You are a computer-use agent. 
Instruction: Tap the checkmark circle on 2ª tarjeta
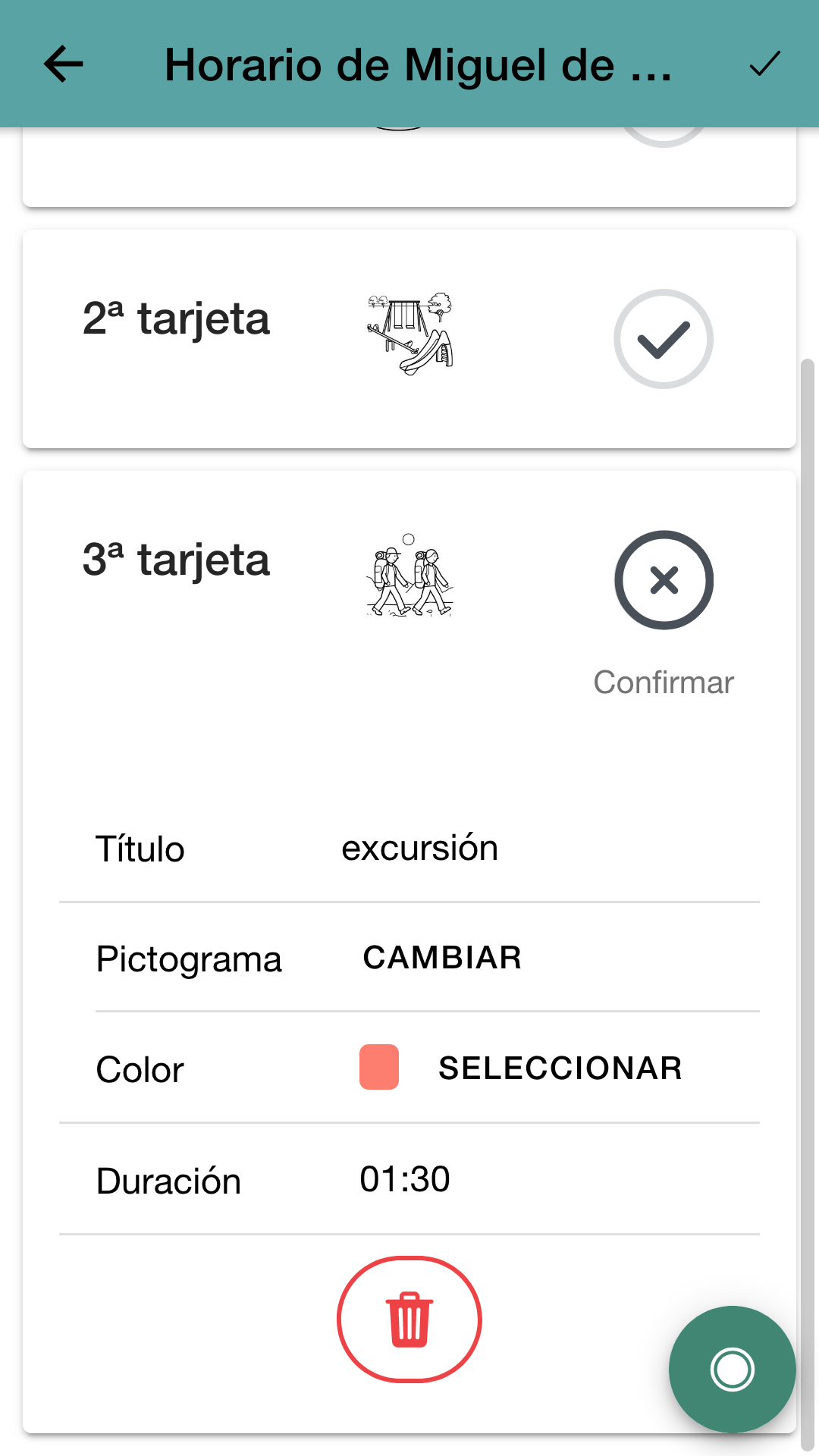coord(664,339)
